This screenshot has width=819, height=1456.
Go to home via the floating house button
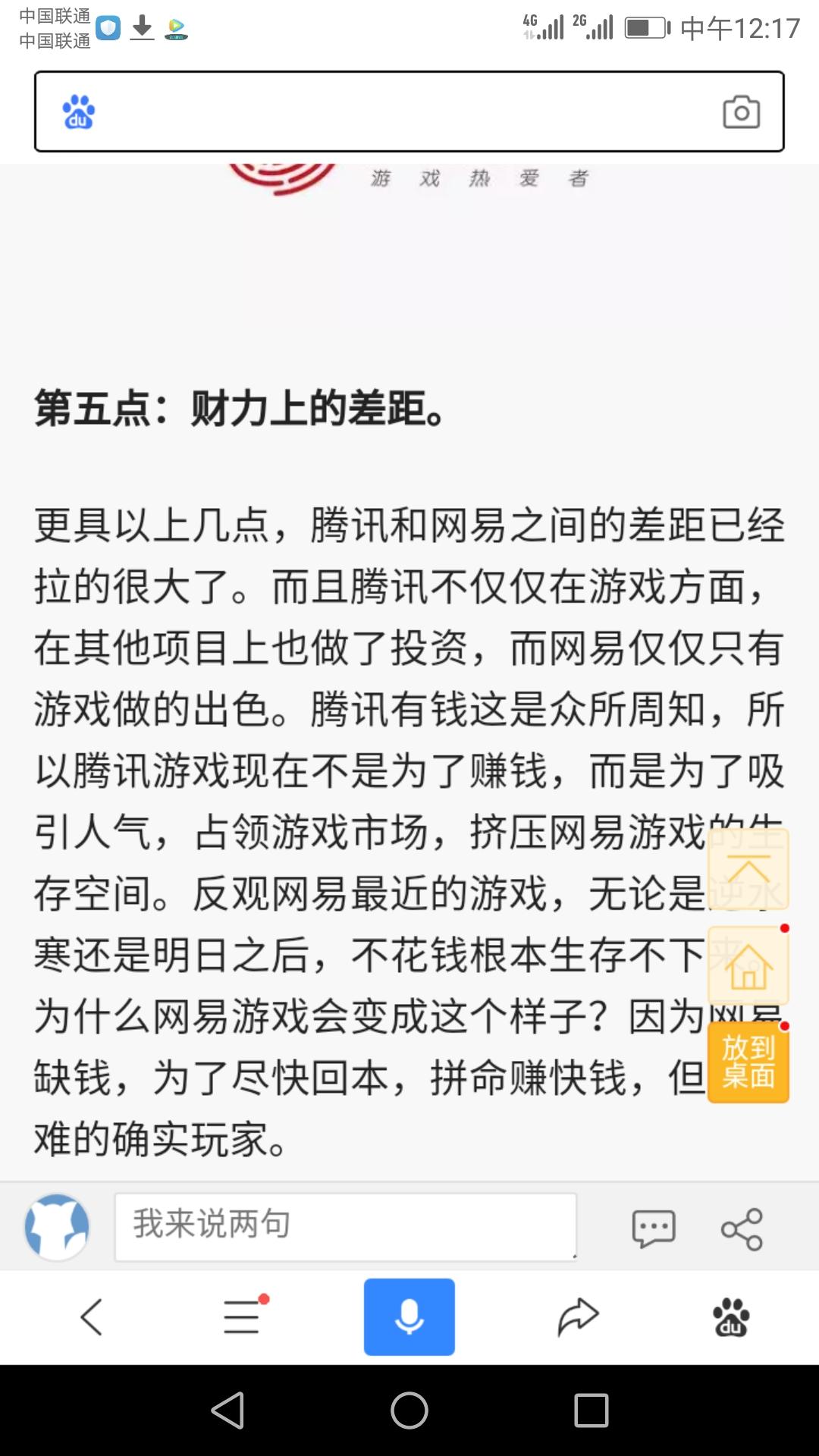click(x=748, y=965)
